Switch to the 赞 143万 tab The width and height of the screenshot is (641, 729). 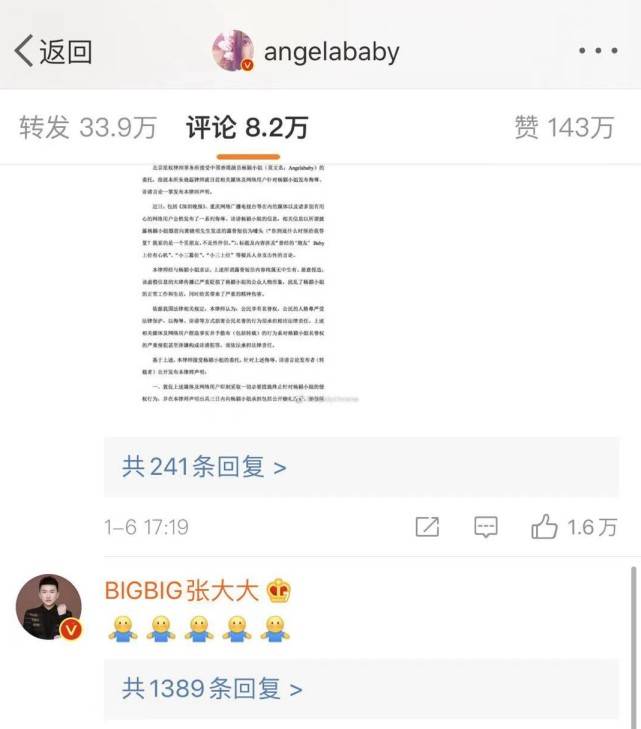[564, 127]
